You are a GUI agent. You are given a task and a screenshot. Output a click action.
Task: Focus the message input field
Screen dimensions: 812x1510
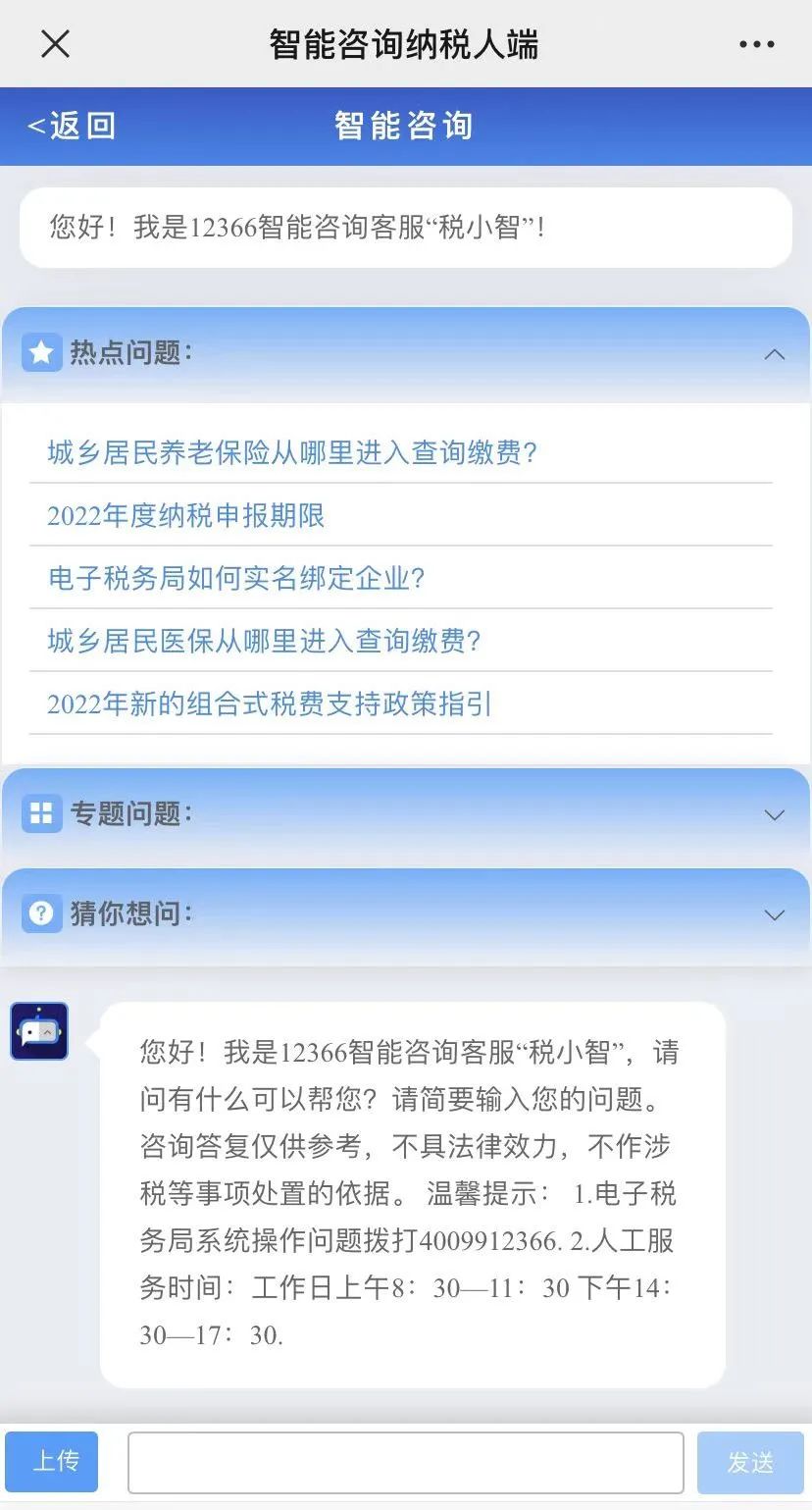pos(406,1462)
